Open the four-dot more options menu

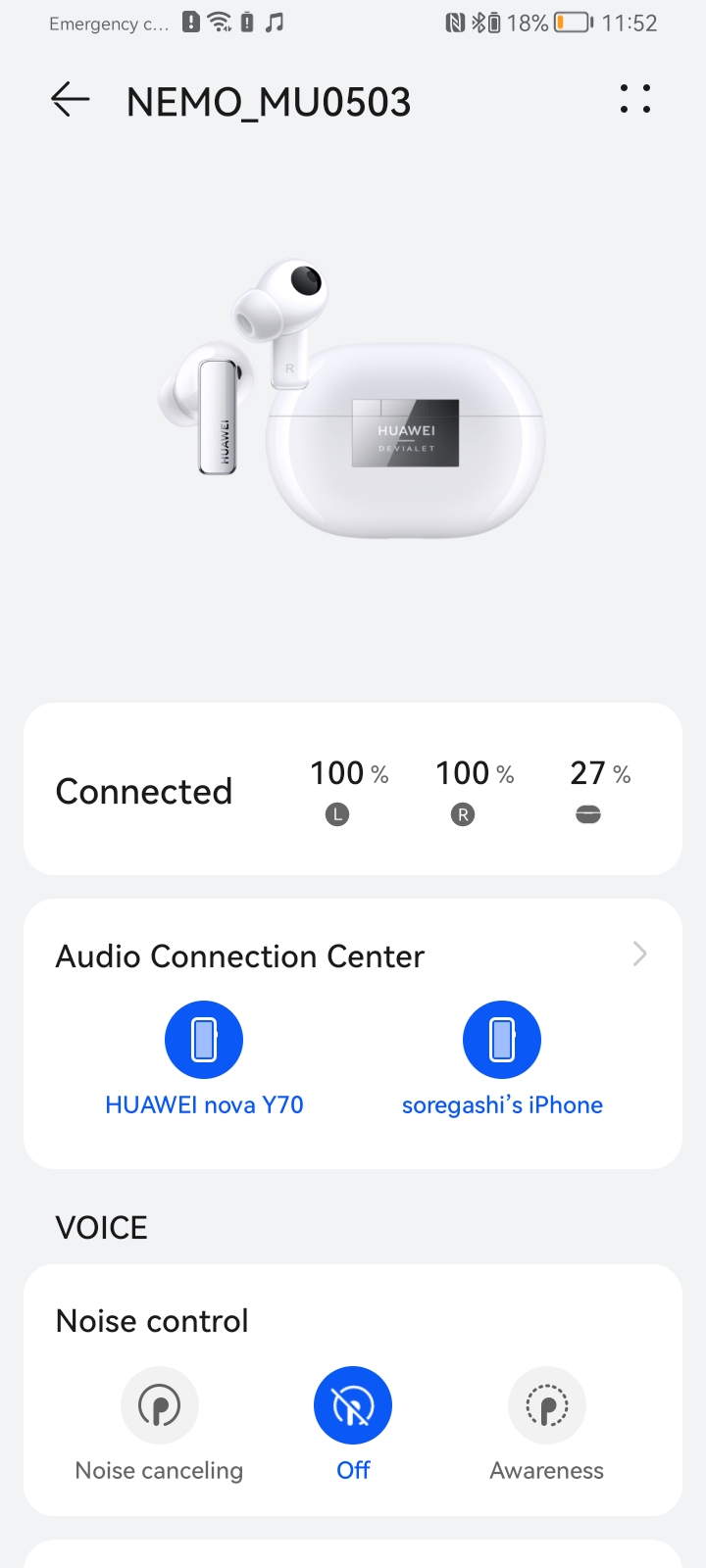[635, 99]
